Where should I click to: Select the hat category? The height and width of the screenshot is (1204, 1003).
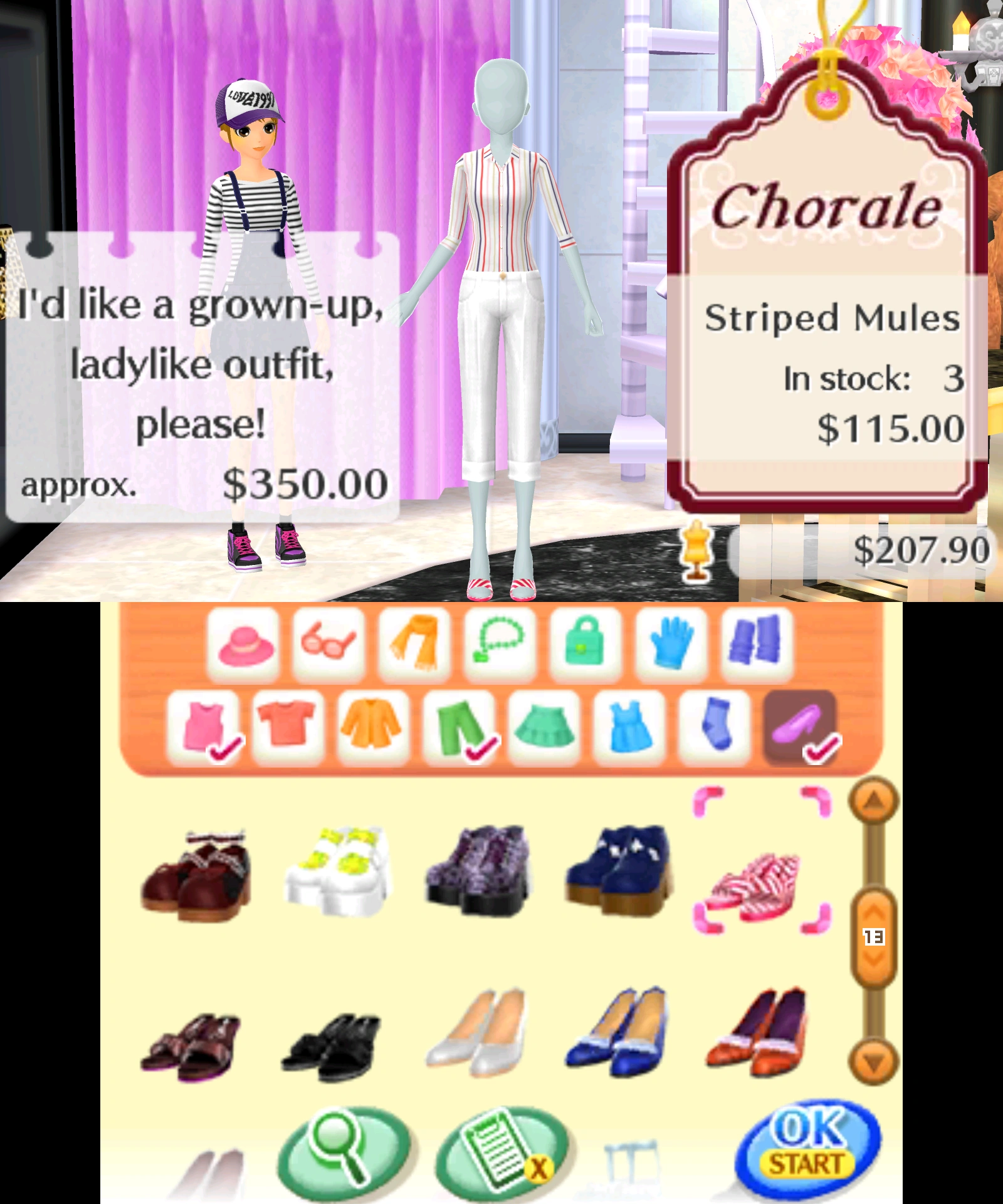(244, 643)
